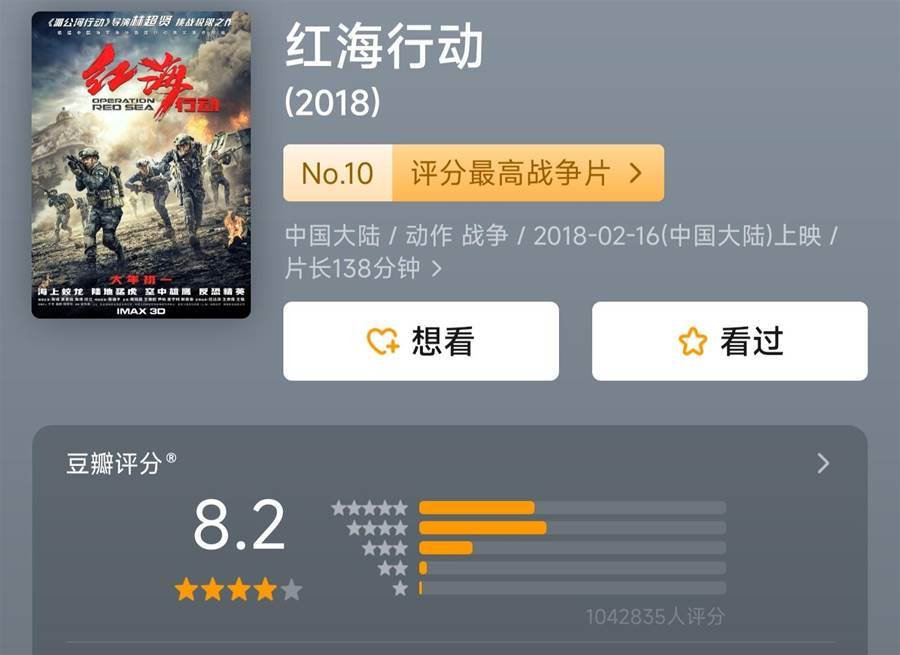Screen dimensions: 900x655
Task: Open the 红海行动 movie poster
Action: pyautogui.click(x=140, y=165)
